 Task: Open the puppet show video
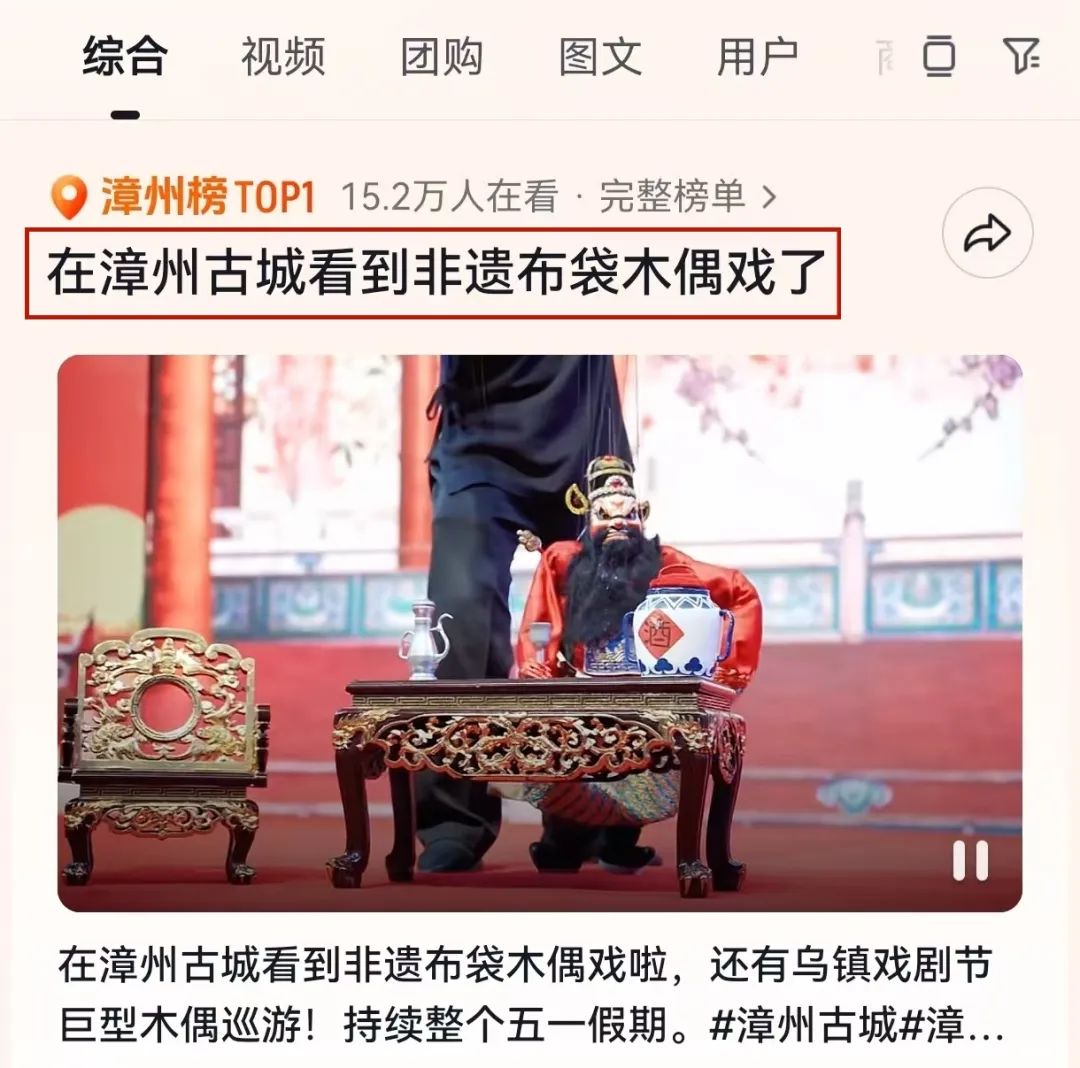tap(540, 632)
